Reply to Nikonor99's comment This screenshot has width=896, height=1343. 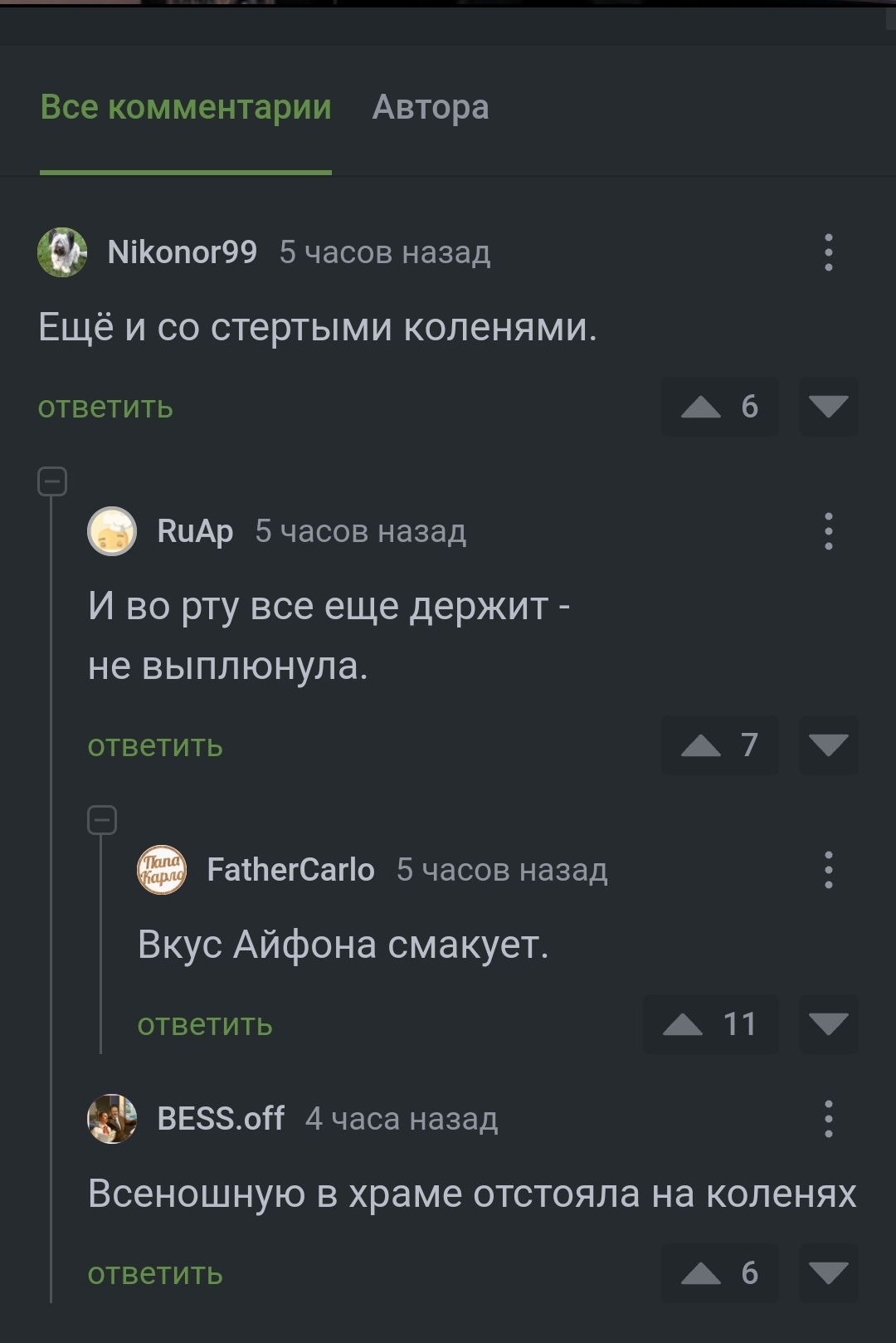[105, 408]
